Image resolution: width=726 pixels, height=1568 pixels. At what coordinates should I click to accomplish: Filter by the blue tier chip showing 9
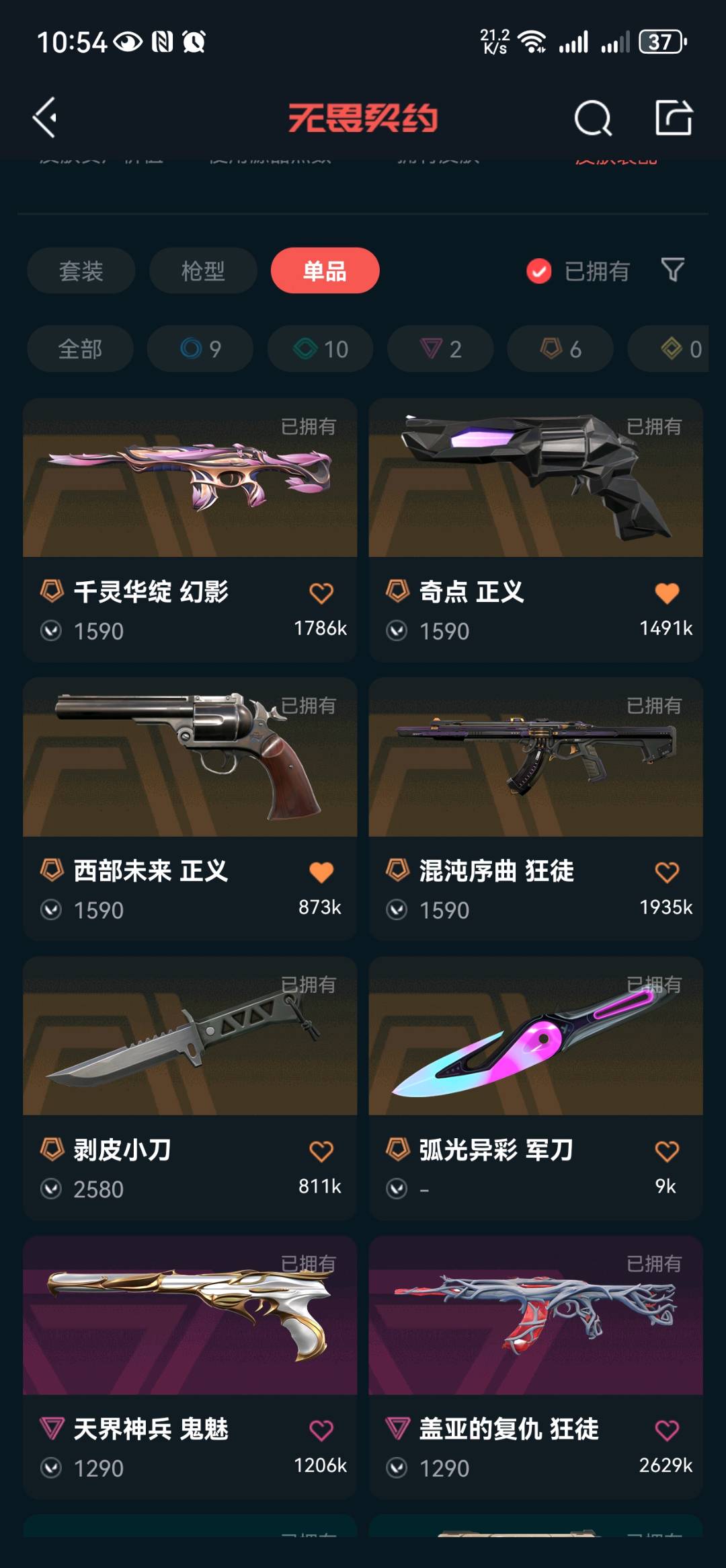point(200,349)
